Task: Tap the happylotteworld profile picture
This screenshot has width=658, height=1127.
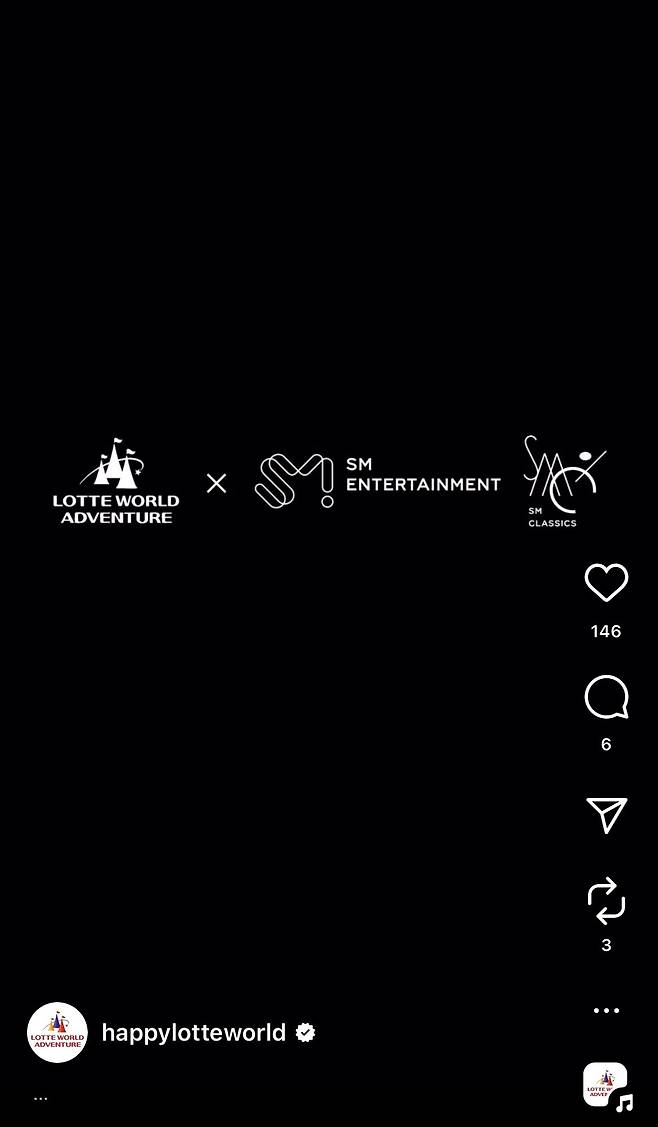Action: (57, 1033)
